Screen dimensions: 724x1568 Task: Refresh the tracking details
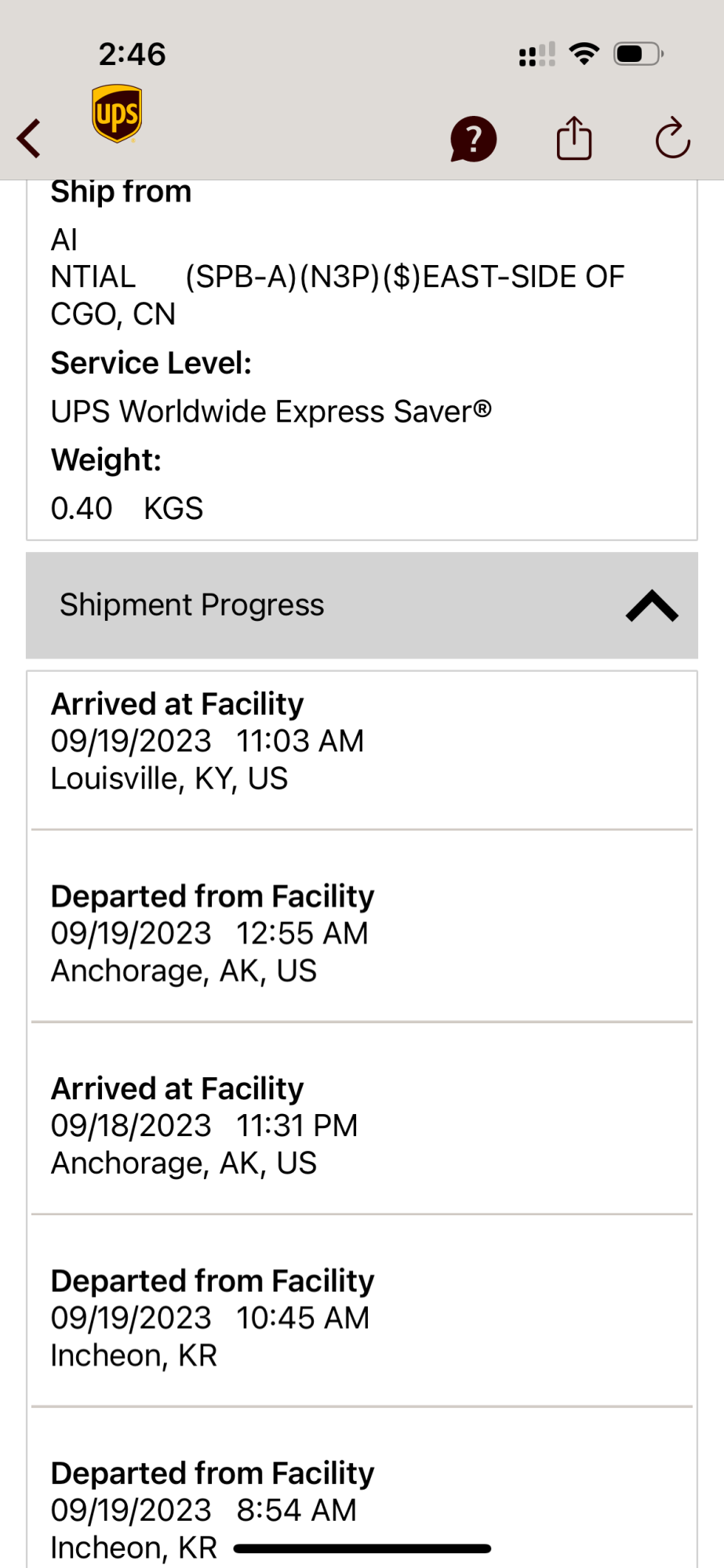(x=672, y=139)
